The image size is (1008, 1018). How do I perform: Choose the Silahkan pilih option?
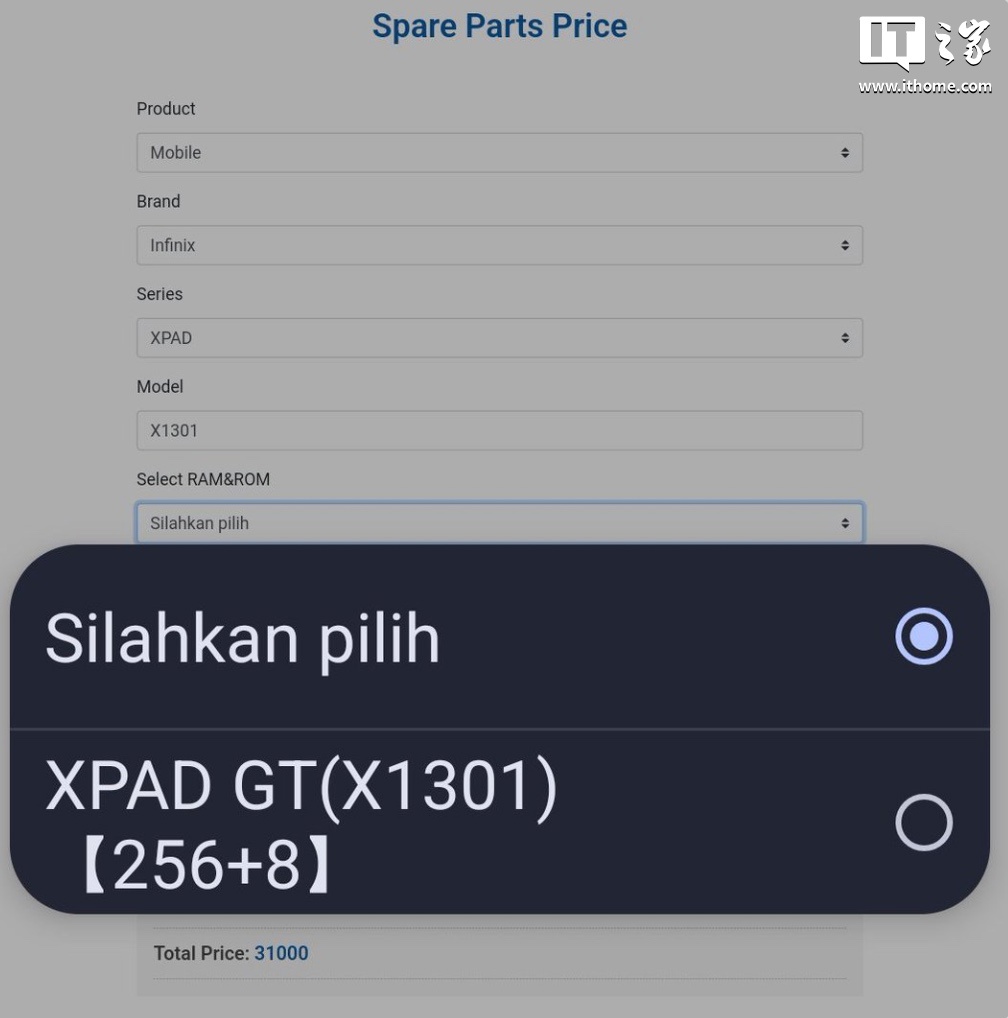498,637
